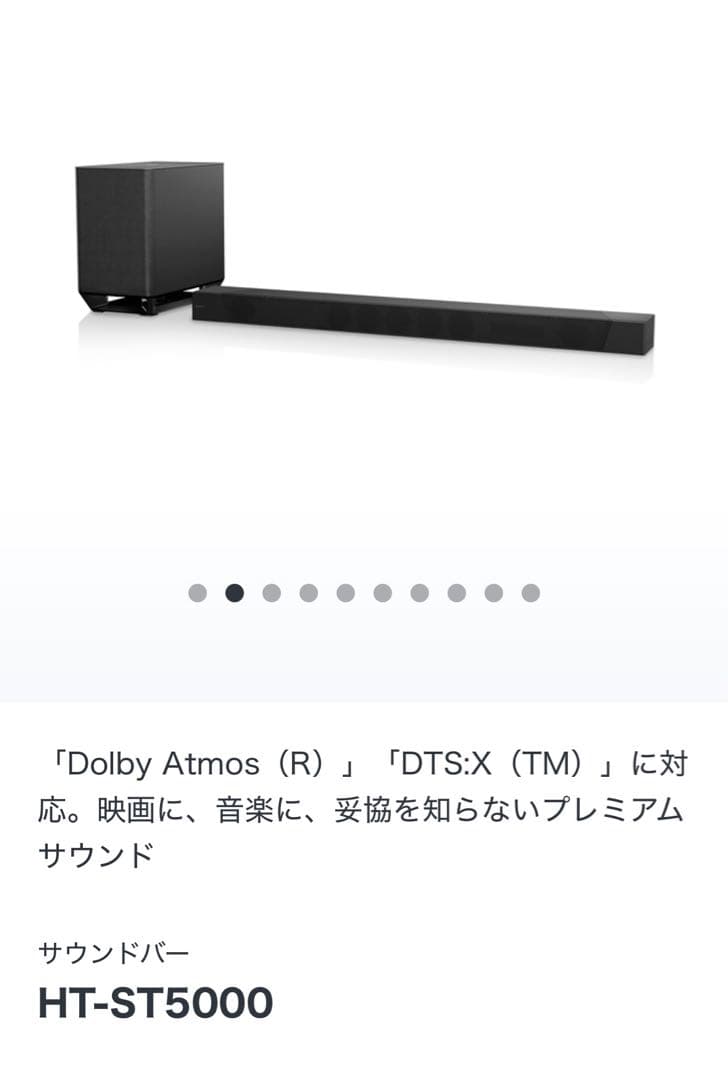Select the first carousel dot
Screen dimensions: 728x1080
click(198, 592)
